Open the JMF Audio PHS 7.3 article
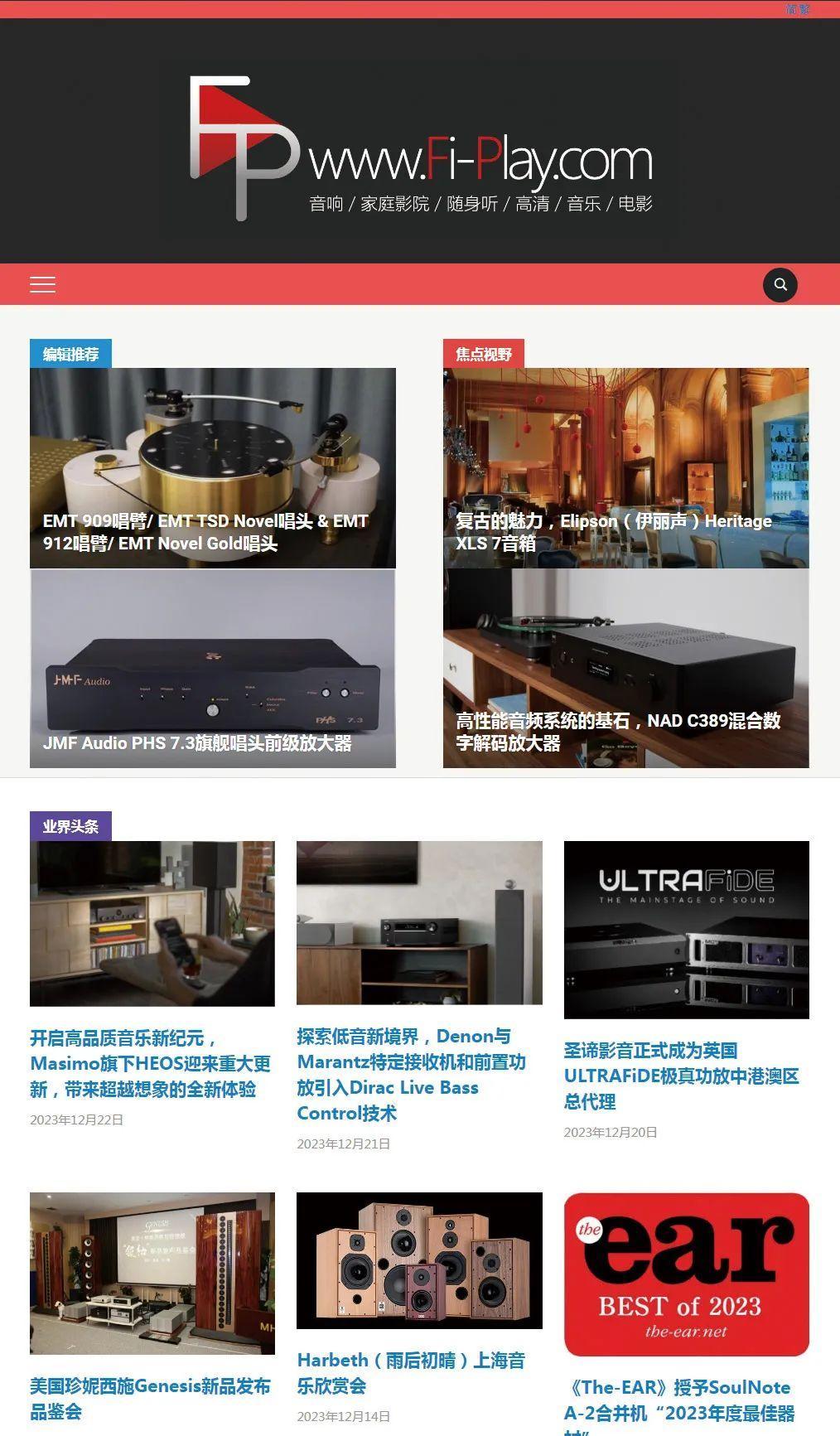840x1436 pixels. (x=197, y=742)
